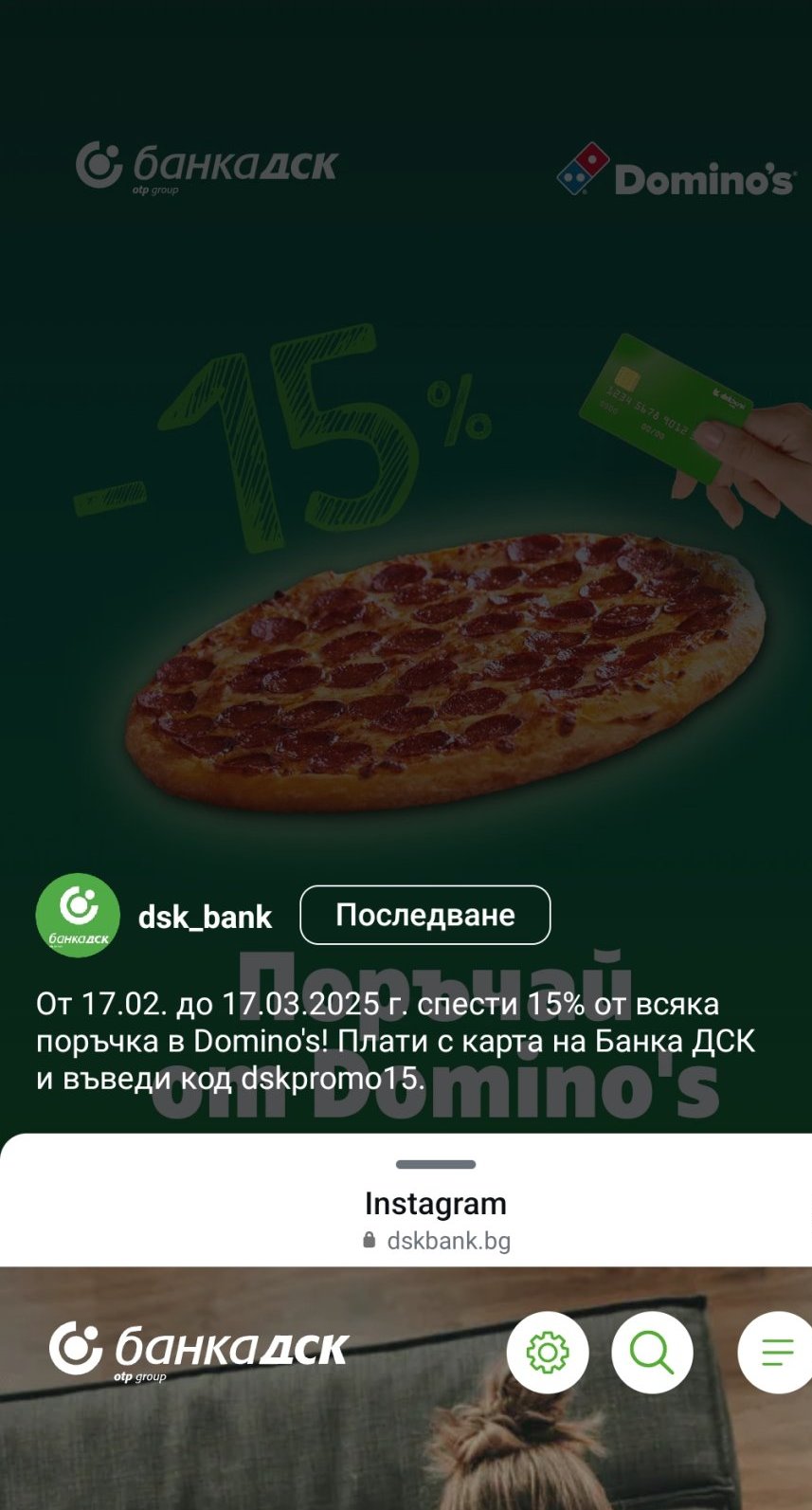Image resolution: width=812 pixels, height=1510 pixels.
Task: Open the dsk_bank username
Action: click(205, 917)
